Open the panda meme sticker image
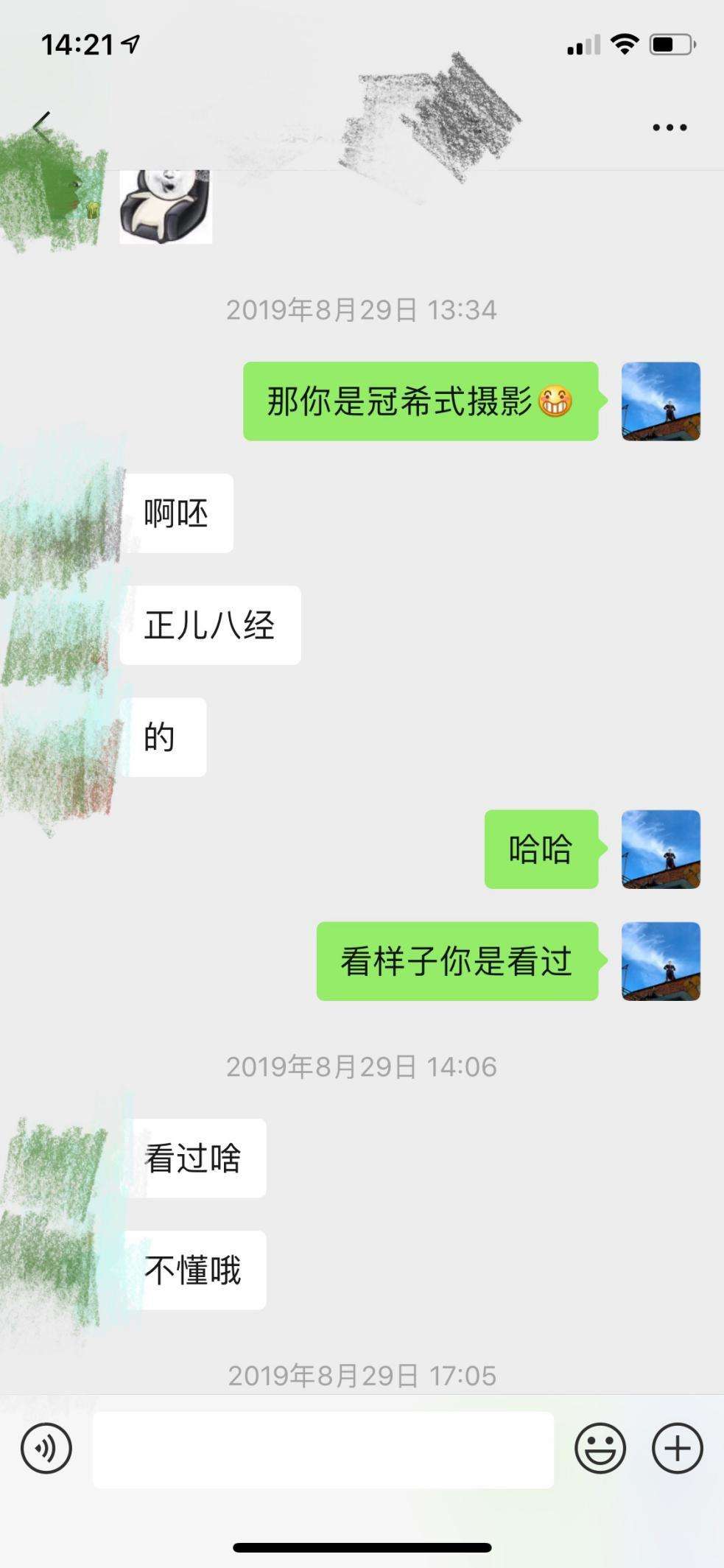Image resolution: width=724 pixels, height=1568 pixels. tap(165, 206)
